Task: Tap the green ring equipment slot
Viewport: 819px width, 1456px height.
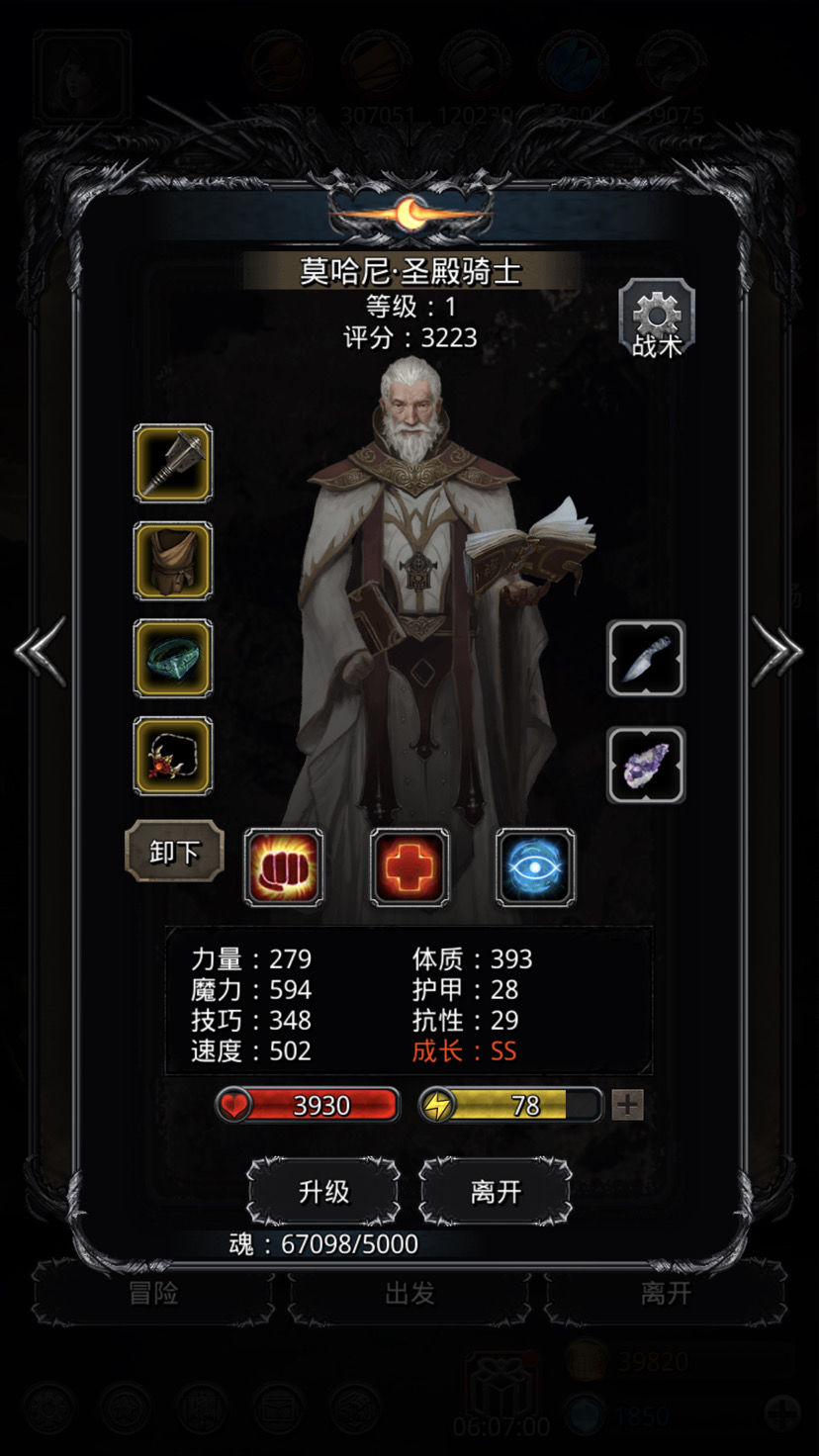Action: click(x=173, y=659)
